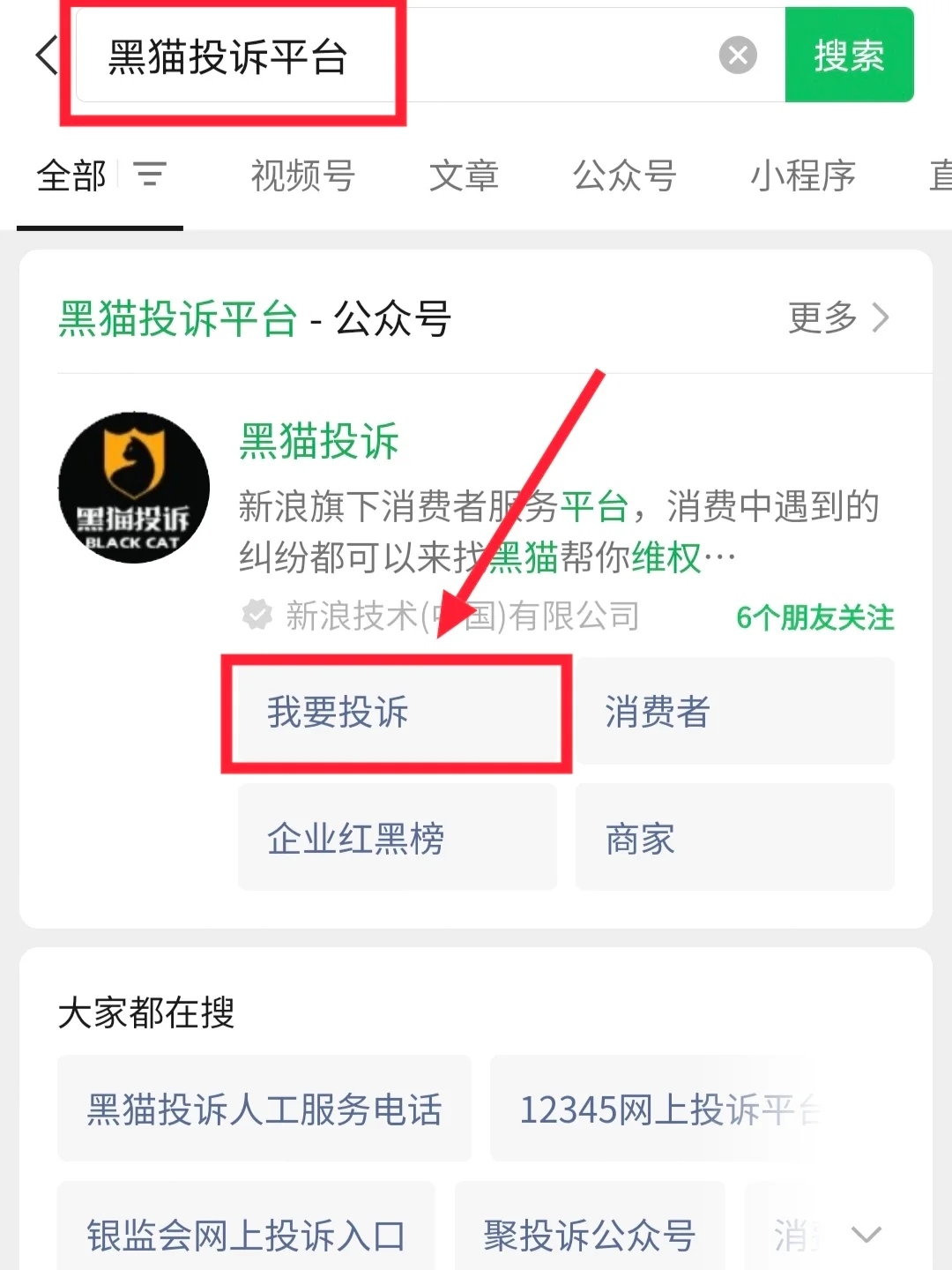Open the 黑猫投诉 official account
952x1270 pixels.
tap(319, 441)
